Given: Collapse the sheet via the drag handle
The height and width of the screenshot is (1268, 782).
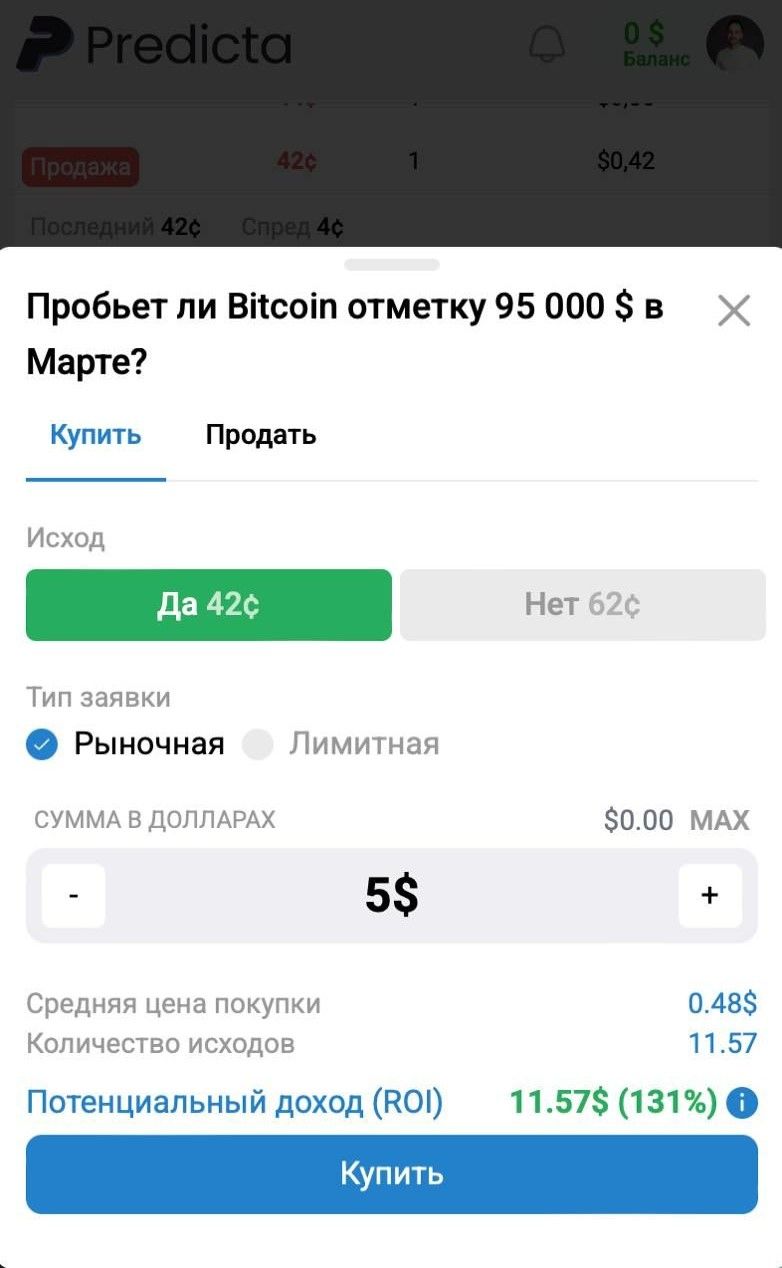Looking at the screenshot, I should tap(391, 264).
